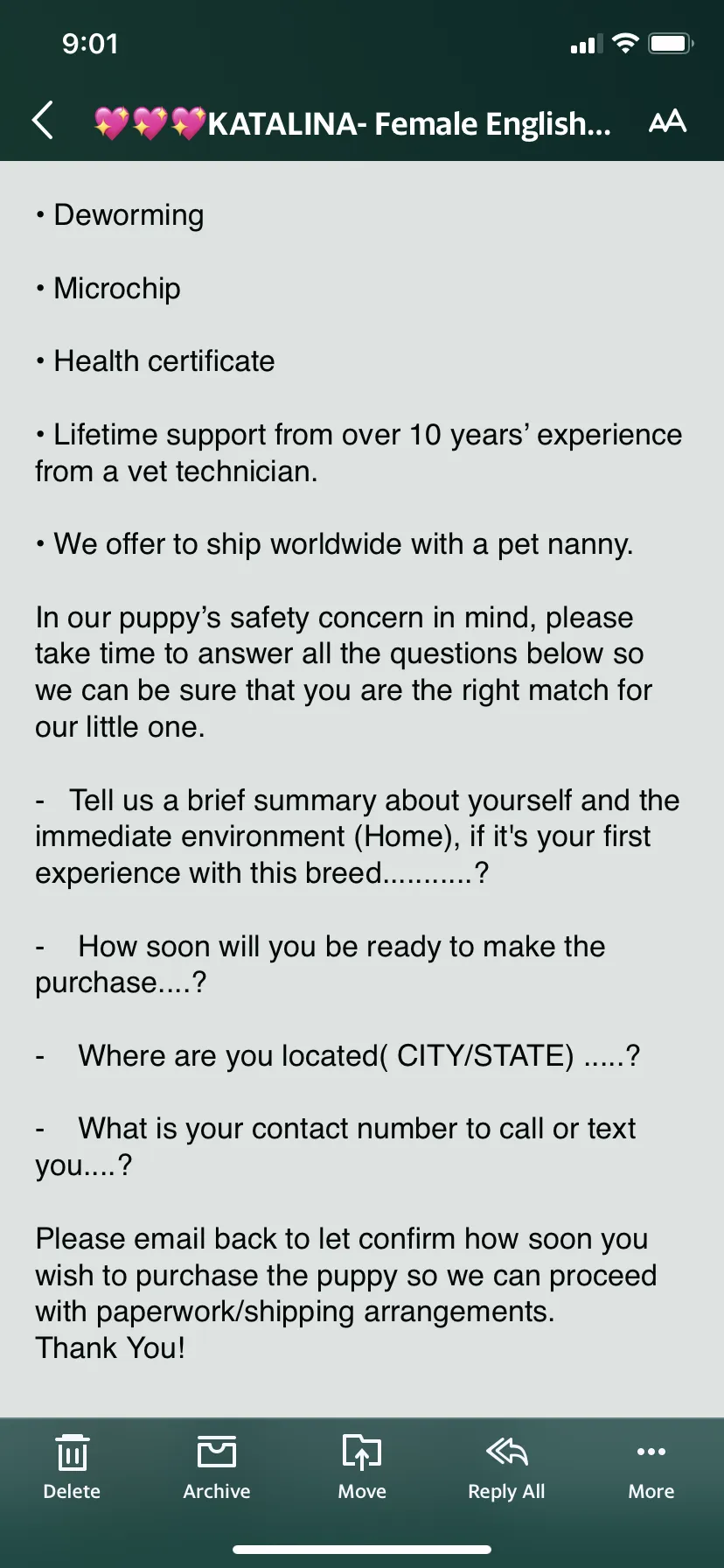Move this email to a folder

[x=362, y=1467]
